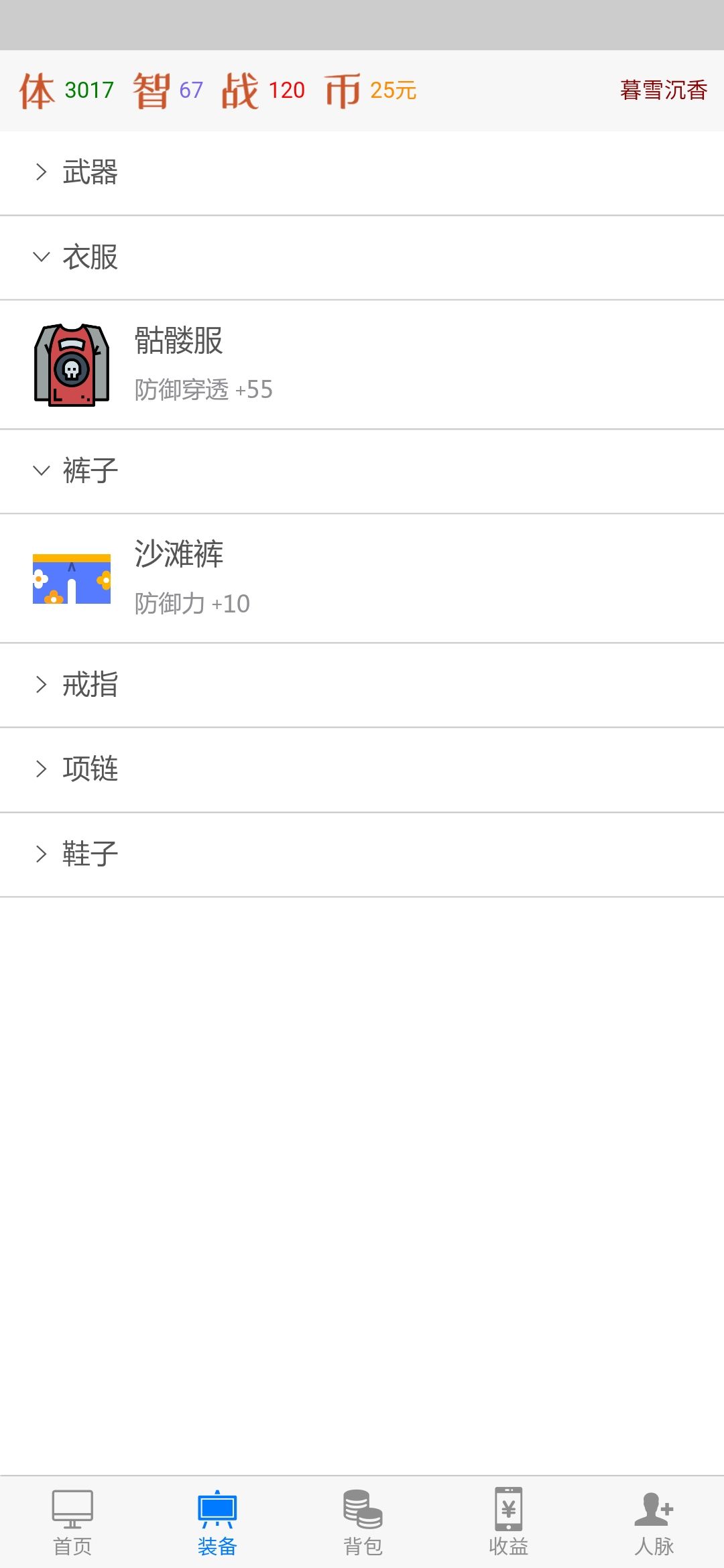
Task: Click the username 暮雪沉香
Action: tap(661, 89)
